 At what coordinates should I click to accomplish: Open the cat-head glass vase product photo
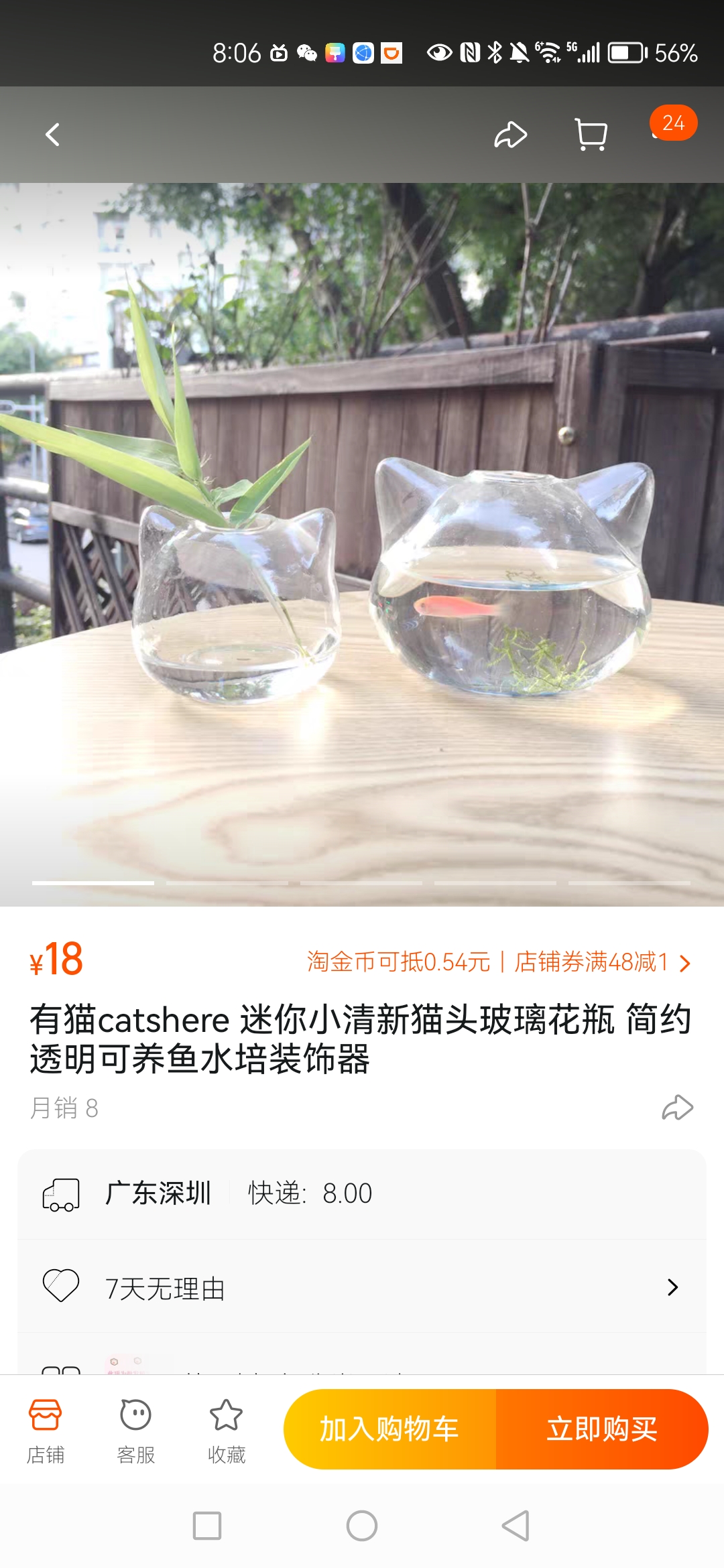click(x=362, y=544)
